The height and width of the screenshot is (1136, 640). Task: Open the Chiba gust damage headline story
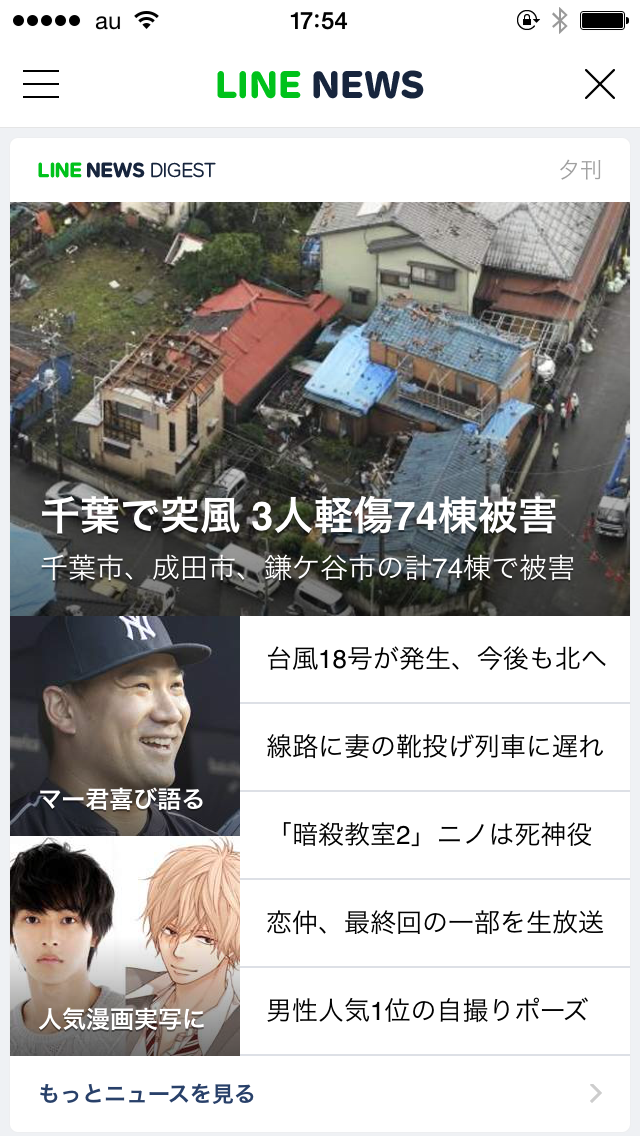point(320,410)
